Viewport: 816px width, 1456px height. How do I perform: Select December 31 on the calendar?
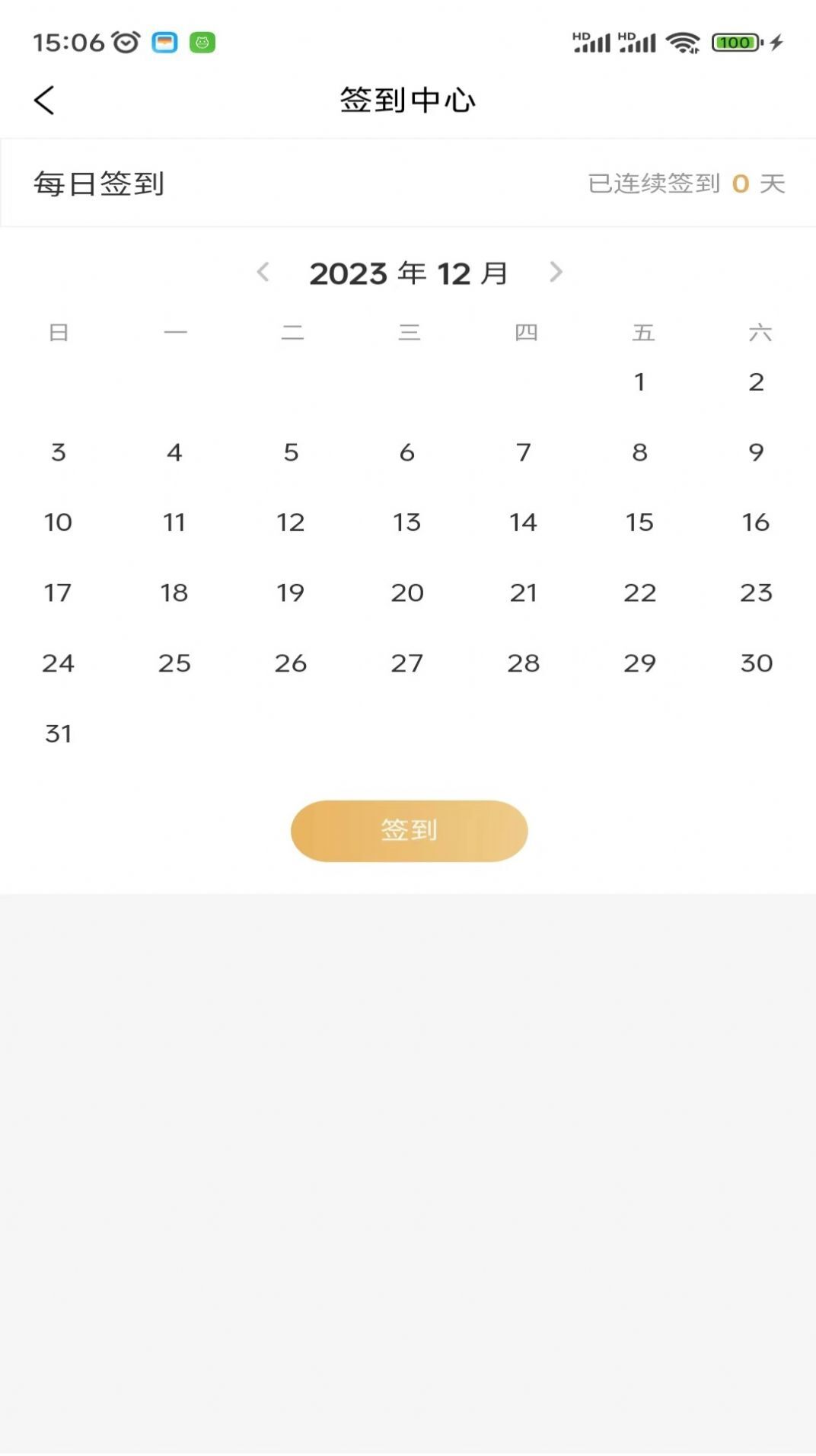[x=58, y=733]
